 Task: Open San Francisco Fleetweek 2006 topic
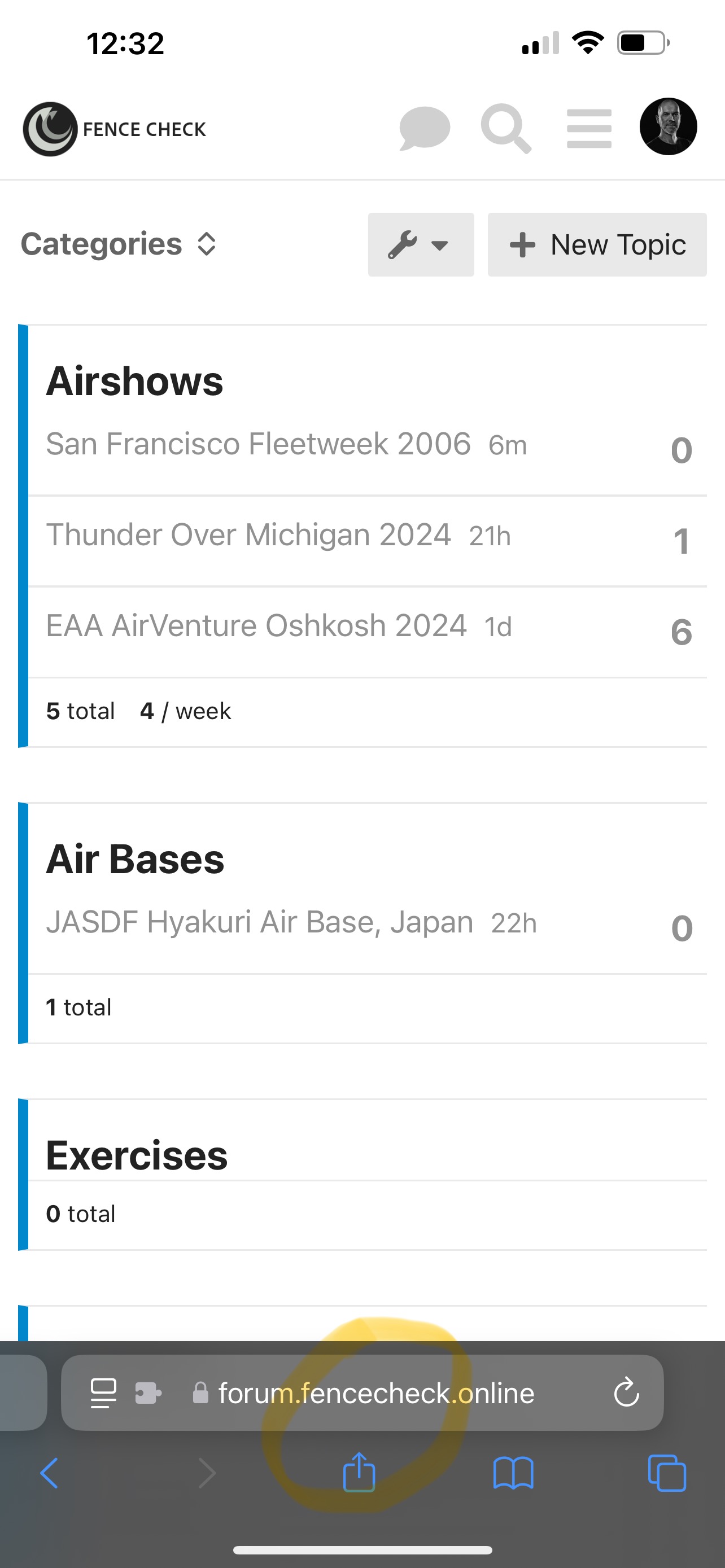point(258,444)
